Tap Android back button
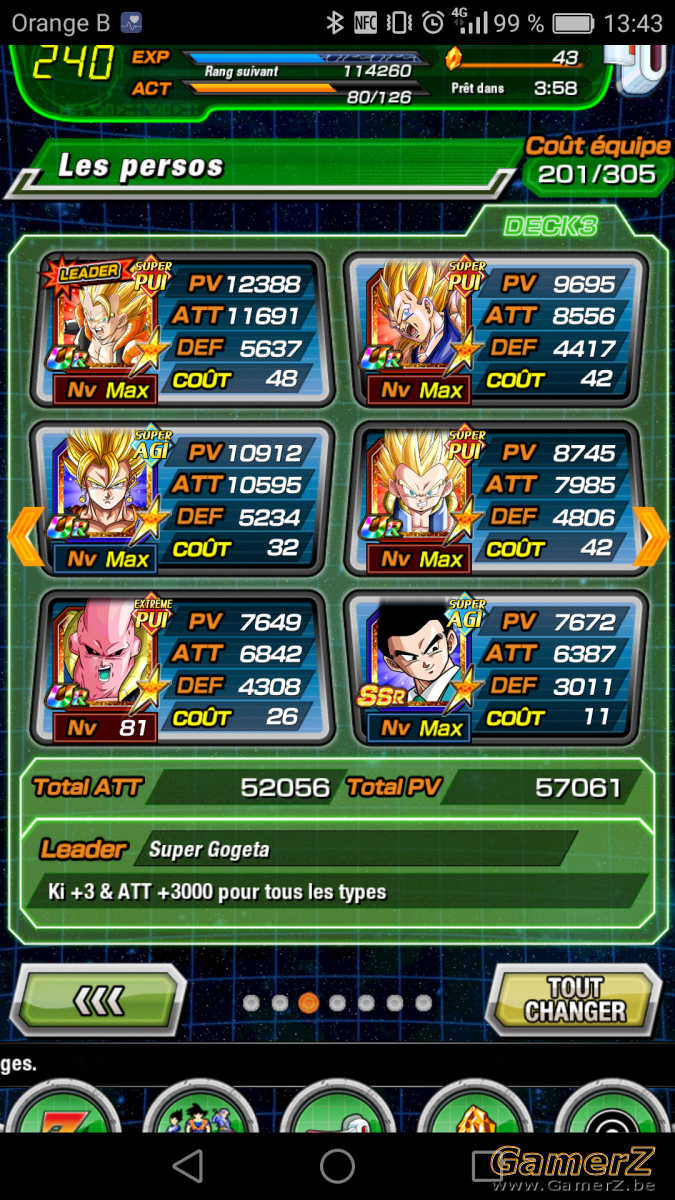This screenshot has height=1200, width=675. tap(187, 1166)
